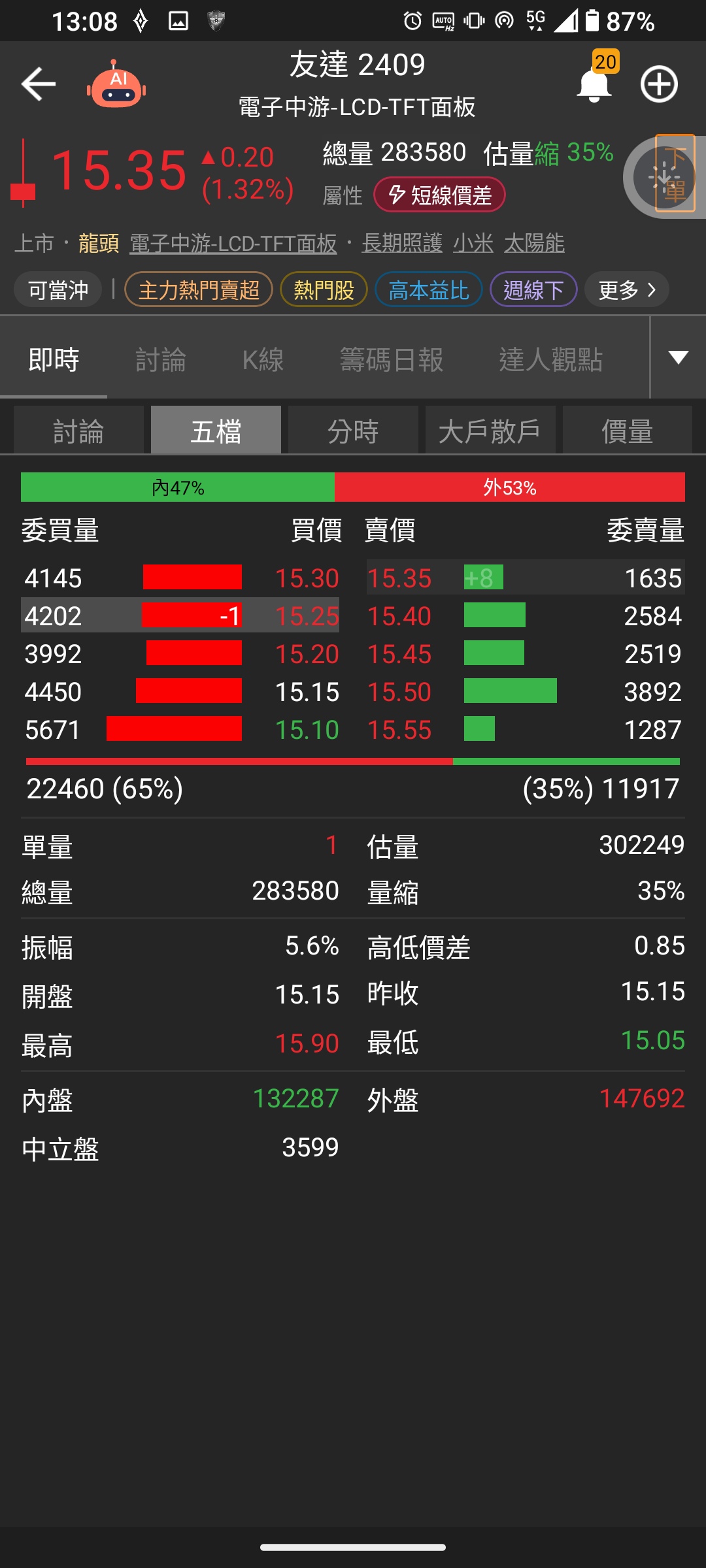The image size is (706, 1568).
Task: Open the 太陽能 concept link
Action: click(534, 244)
